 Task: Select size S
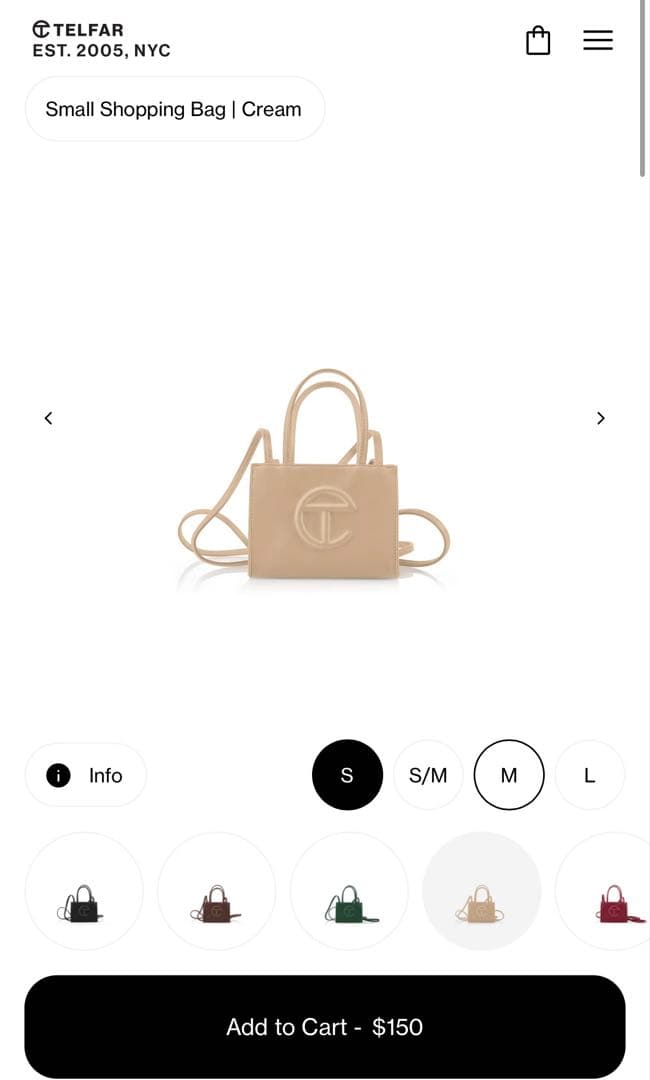coord(347,775)
